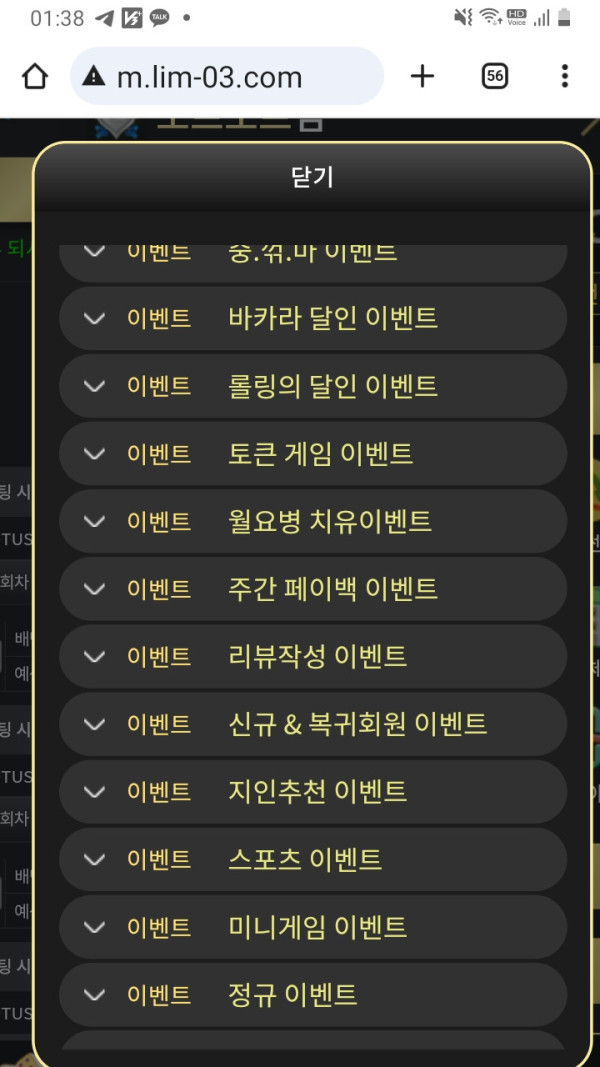Expand the 리뷰작성 이벤트 row

(x=312, y=657)
